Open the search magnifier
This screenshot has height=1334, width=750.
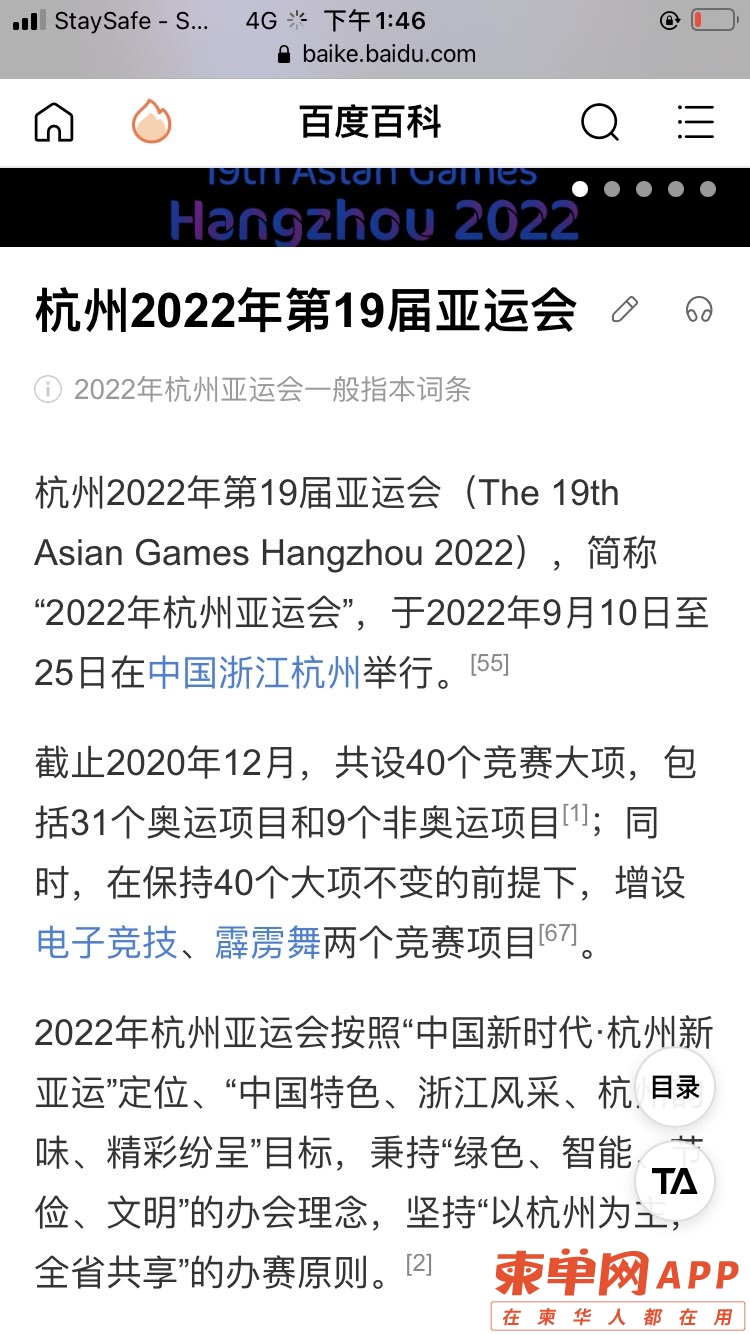pyautogui.click(x=599, y=123)
